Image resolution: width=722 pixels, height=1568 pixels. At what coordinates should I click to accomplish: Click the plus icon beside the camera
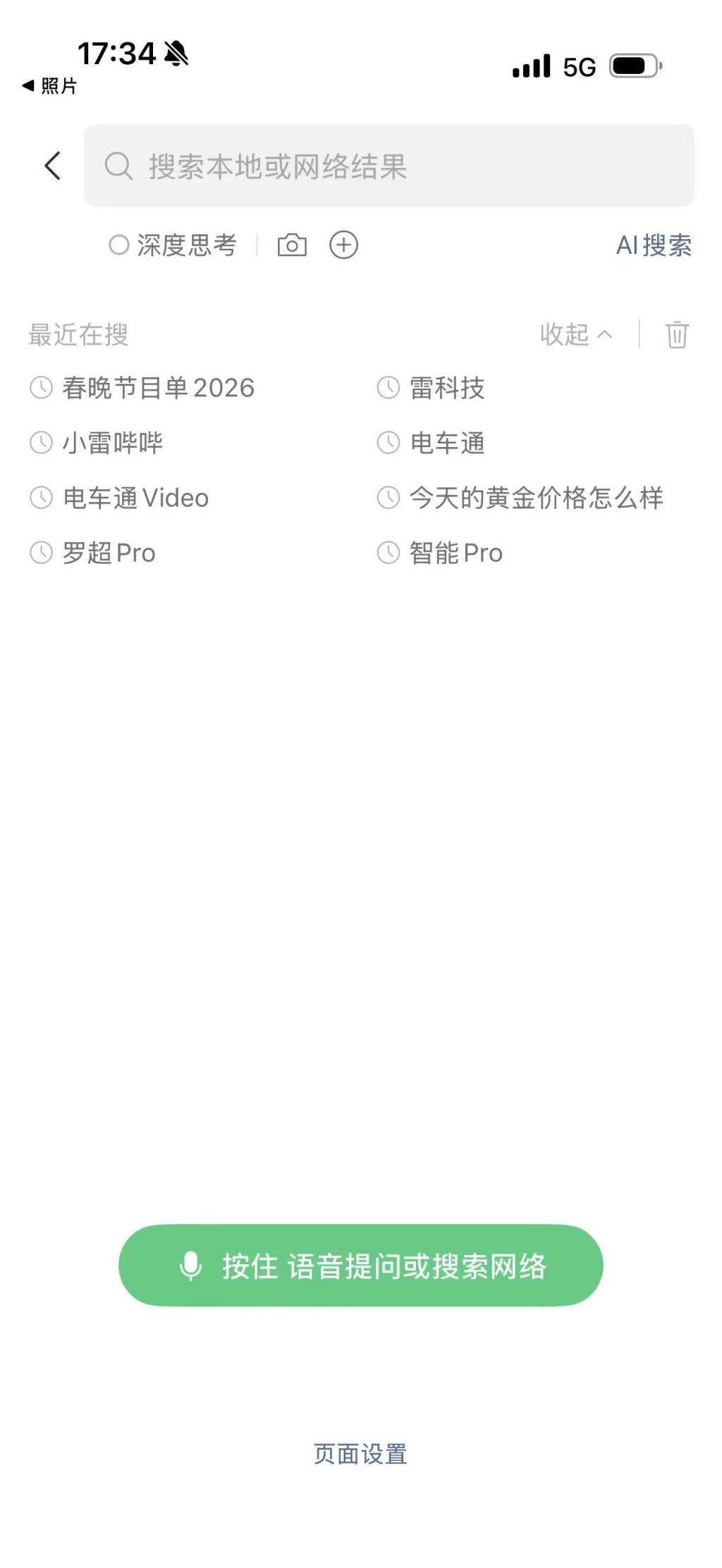pos(344,246)
